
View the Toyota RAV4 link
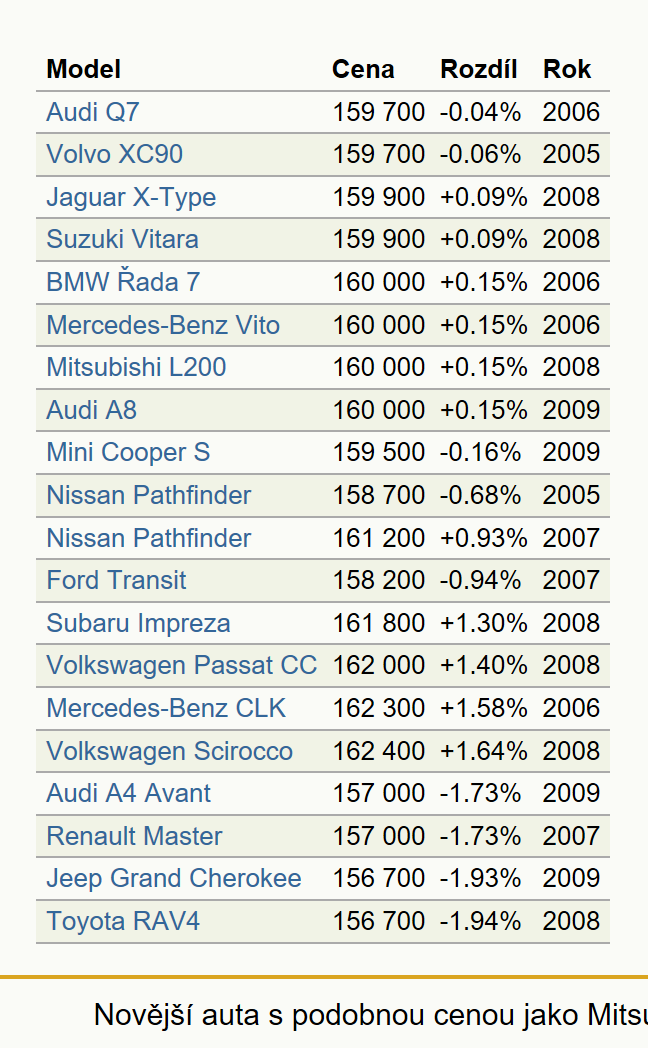[123, 921]
